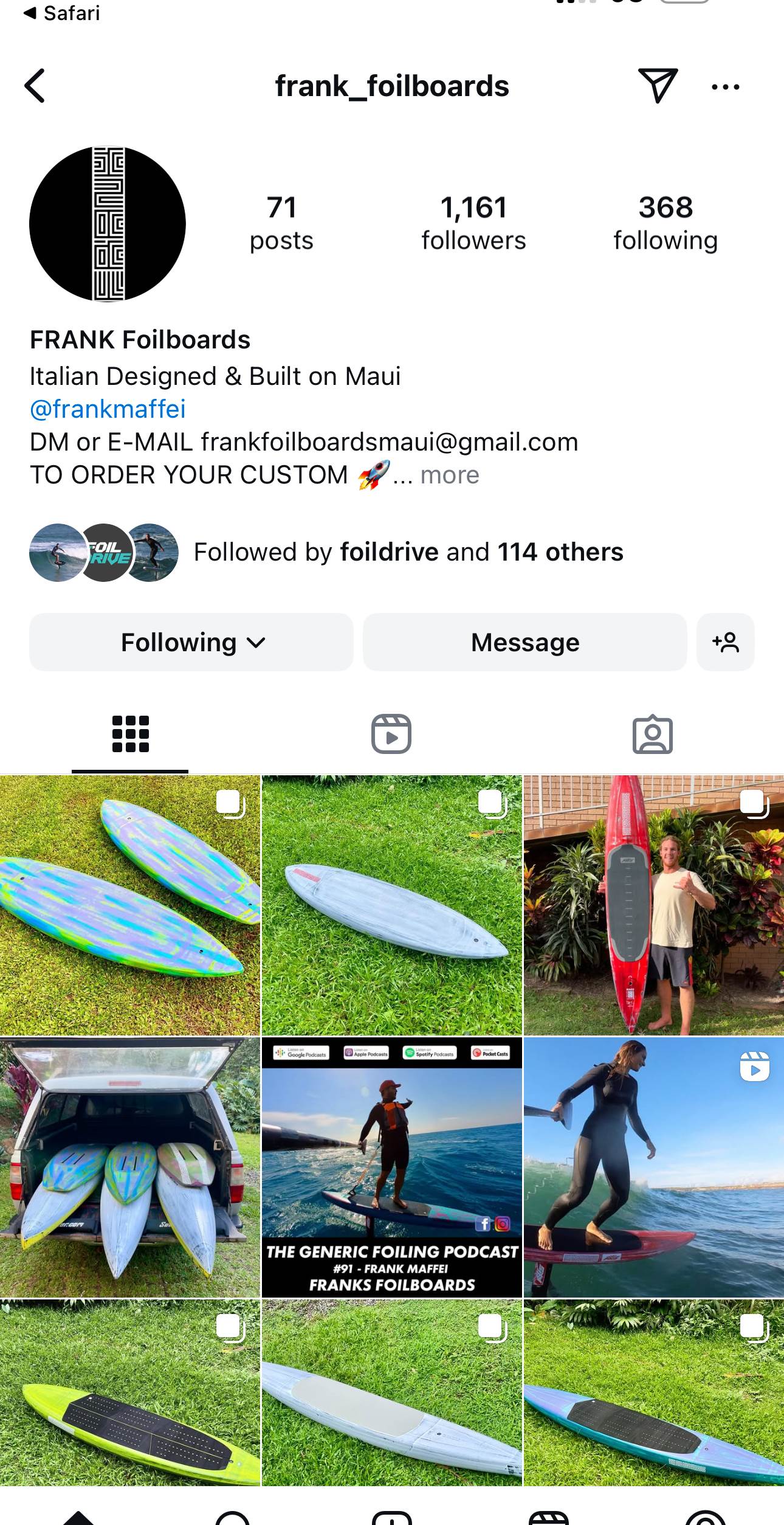Switch to the Reels tab
The width and height of the screenshot is (784, 1525).
click(x=391, y=734)
